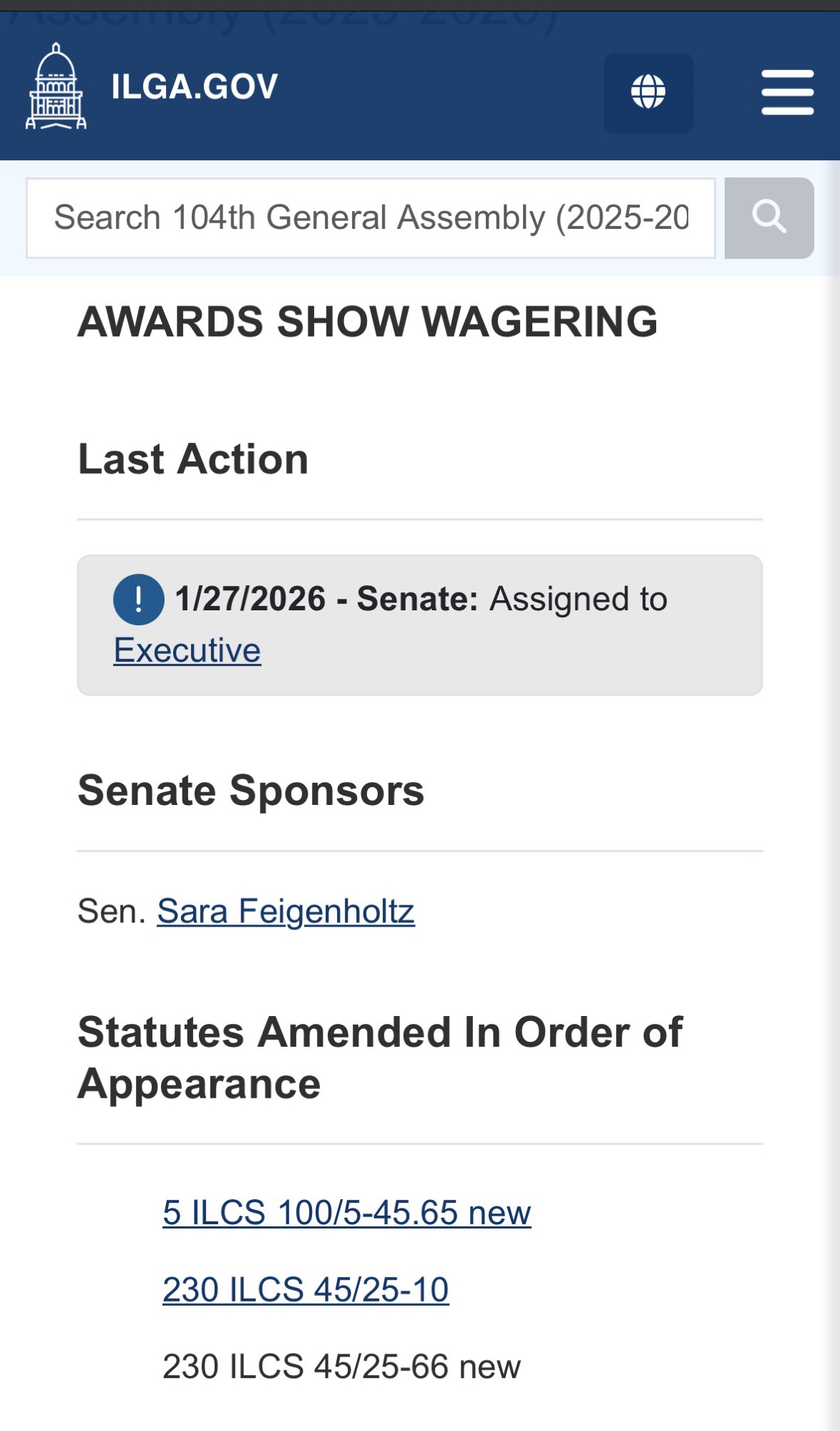The height and width of the screenshot is (1431, 840).
Task: Open the Executive committee link
Action: pyautogui.click(x=187, y=650)
